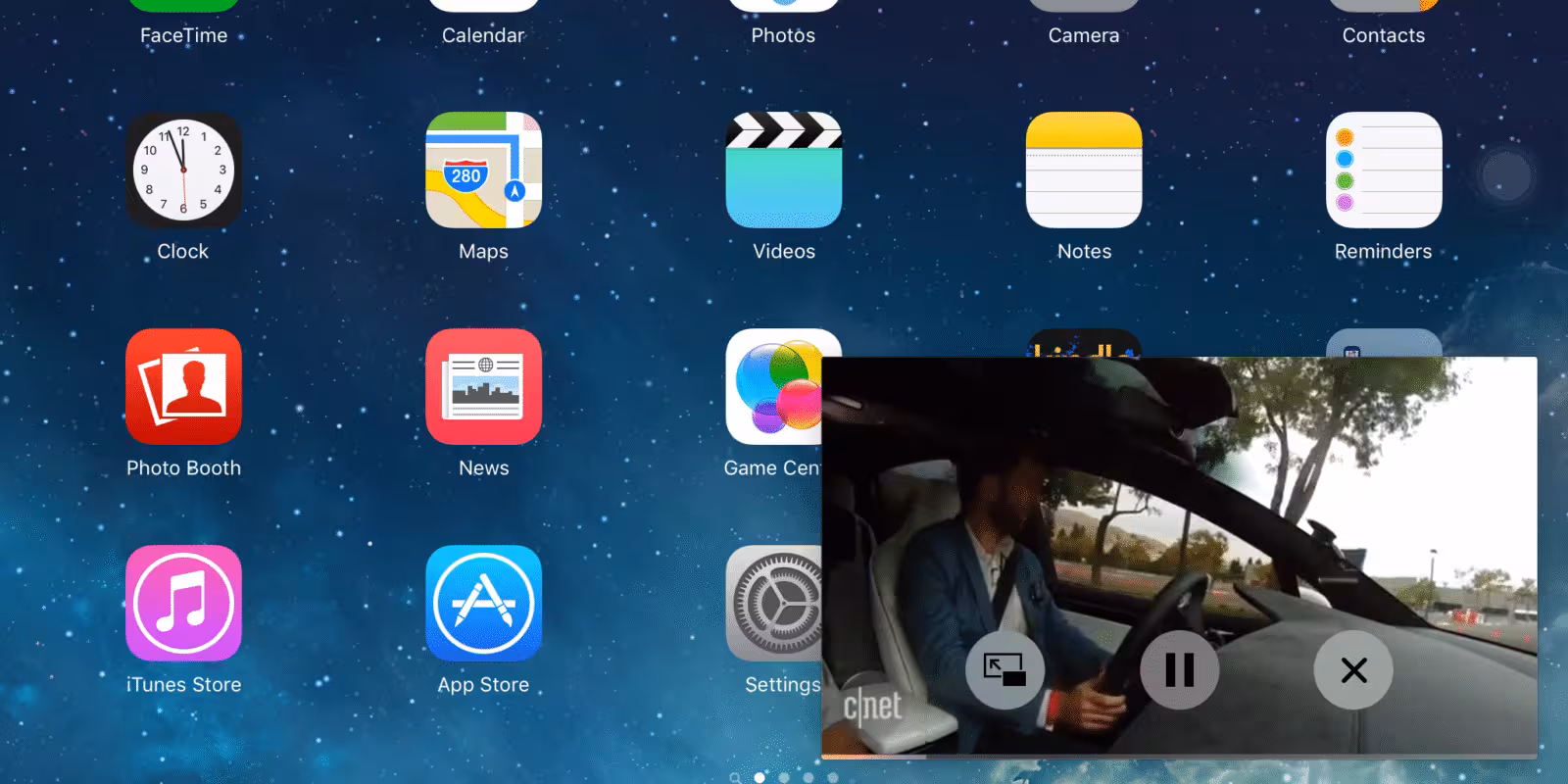Open the Videos app

783,171
